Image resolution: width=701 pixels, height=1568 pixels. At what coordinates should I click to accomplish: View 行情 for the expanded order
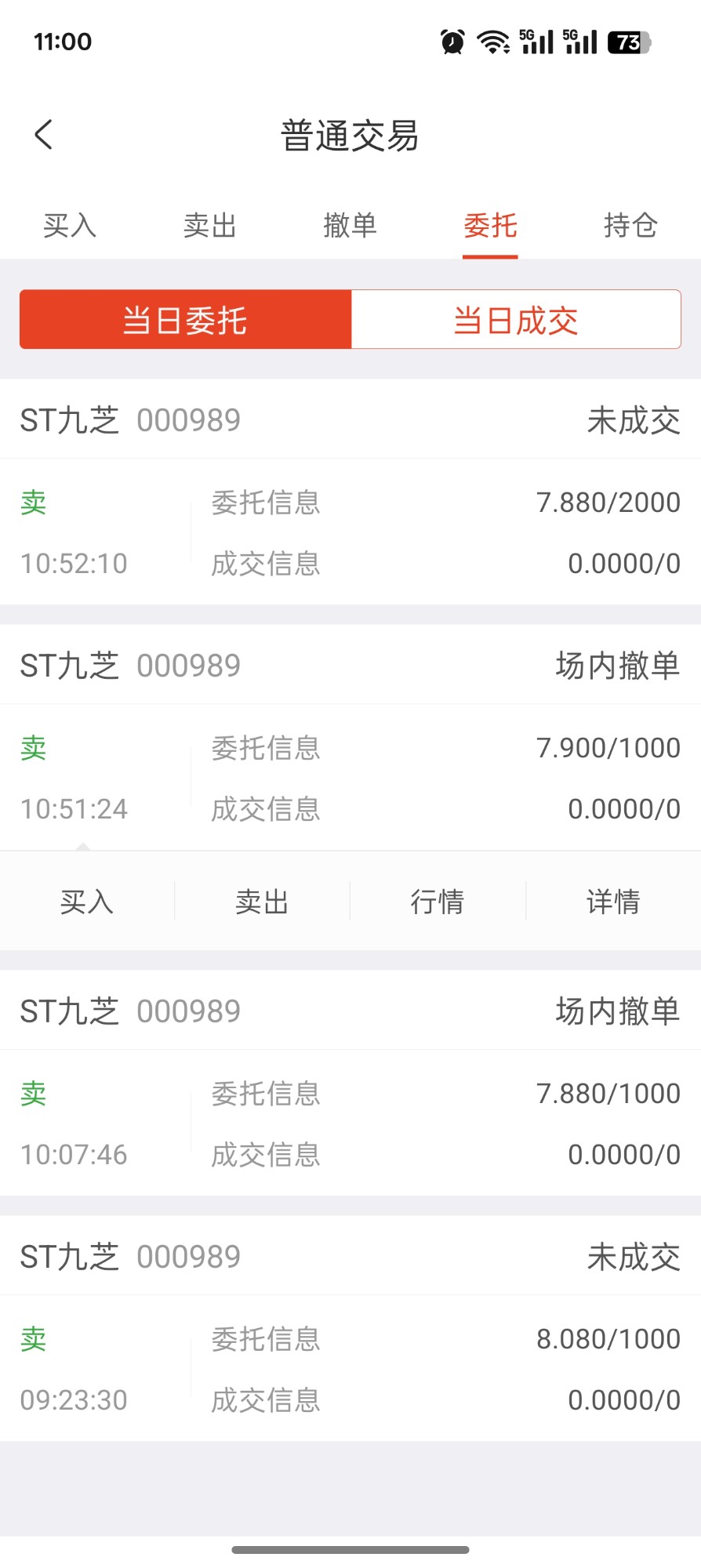pyautogui.click(x=438, y=902)
